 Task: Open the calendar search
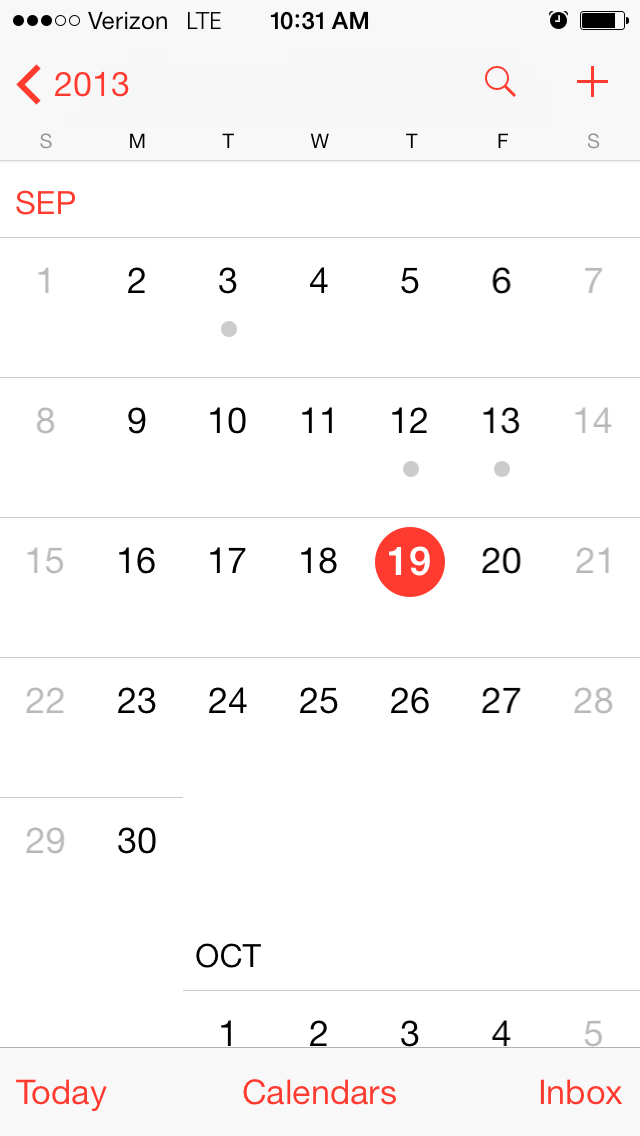500,82
